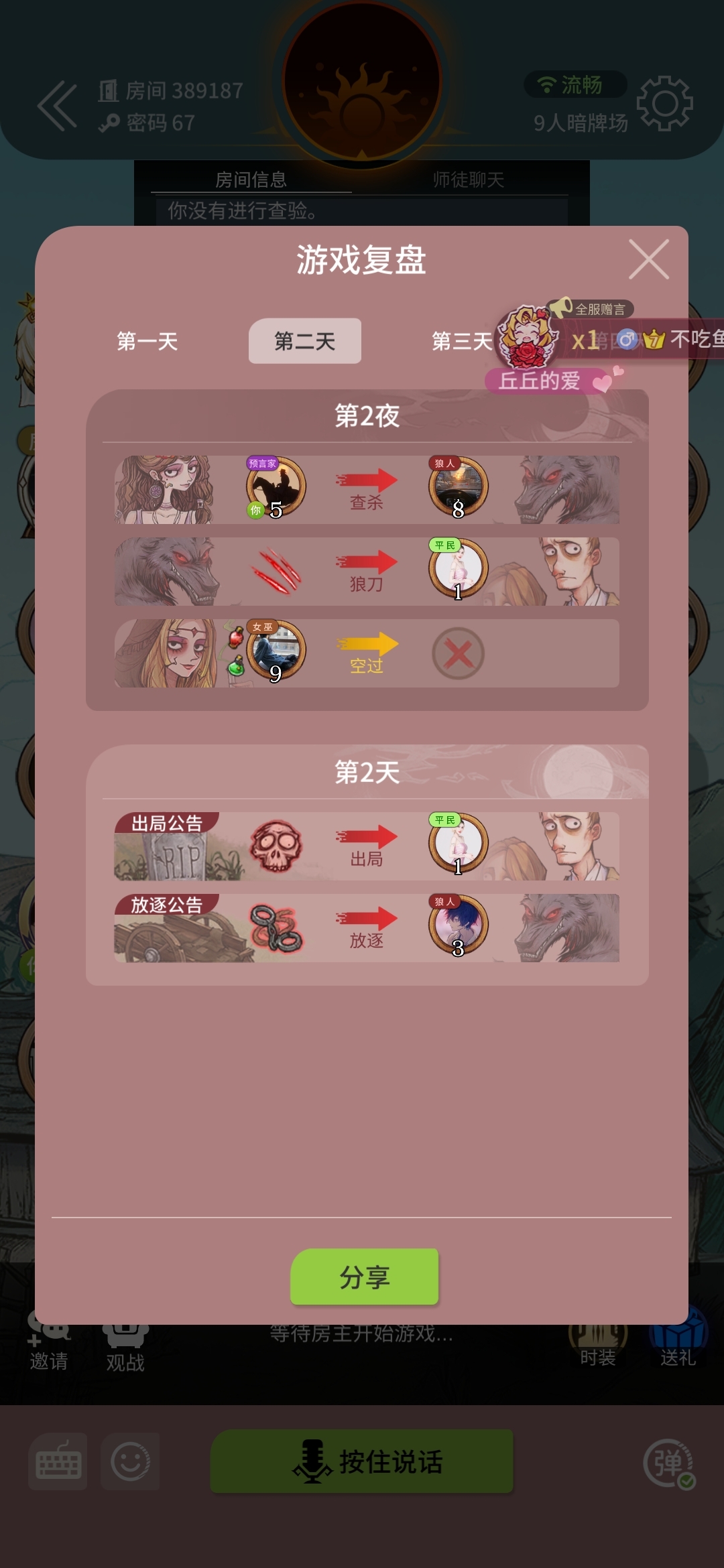Open player 9's 女巫 avatar
The height and width of the screenshot is (1568, 724).
276,651
